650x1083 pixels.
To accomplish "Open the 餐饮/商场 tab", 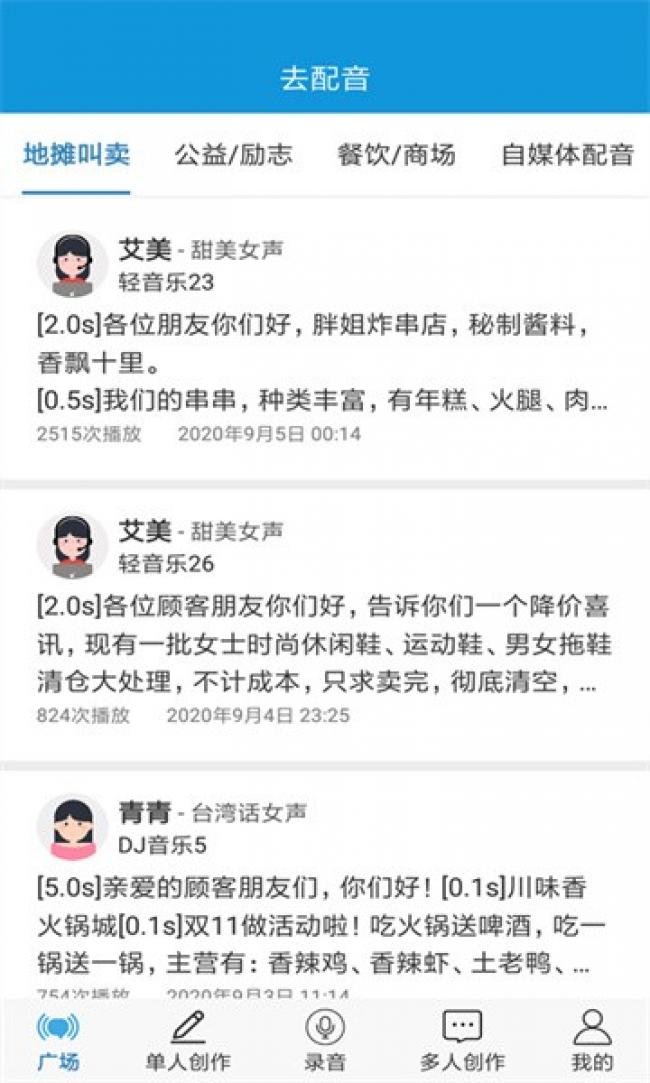I will point(396,155).
